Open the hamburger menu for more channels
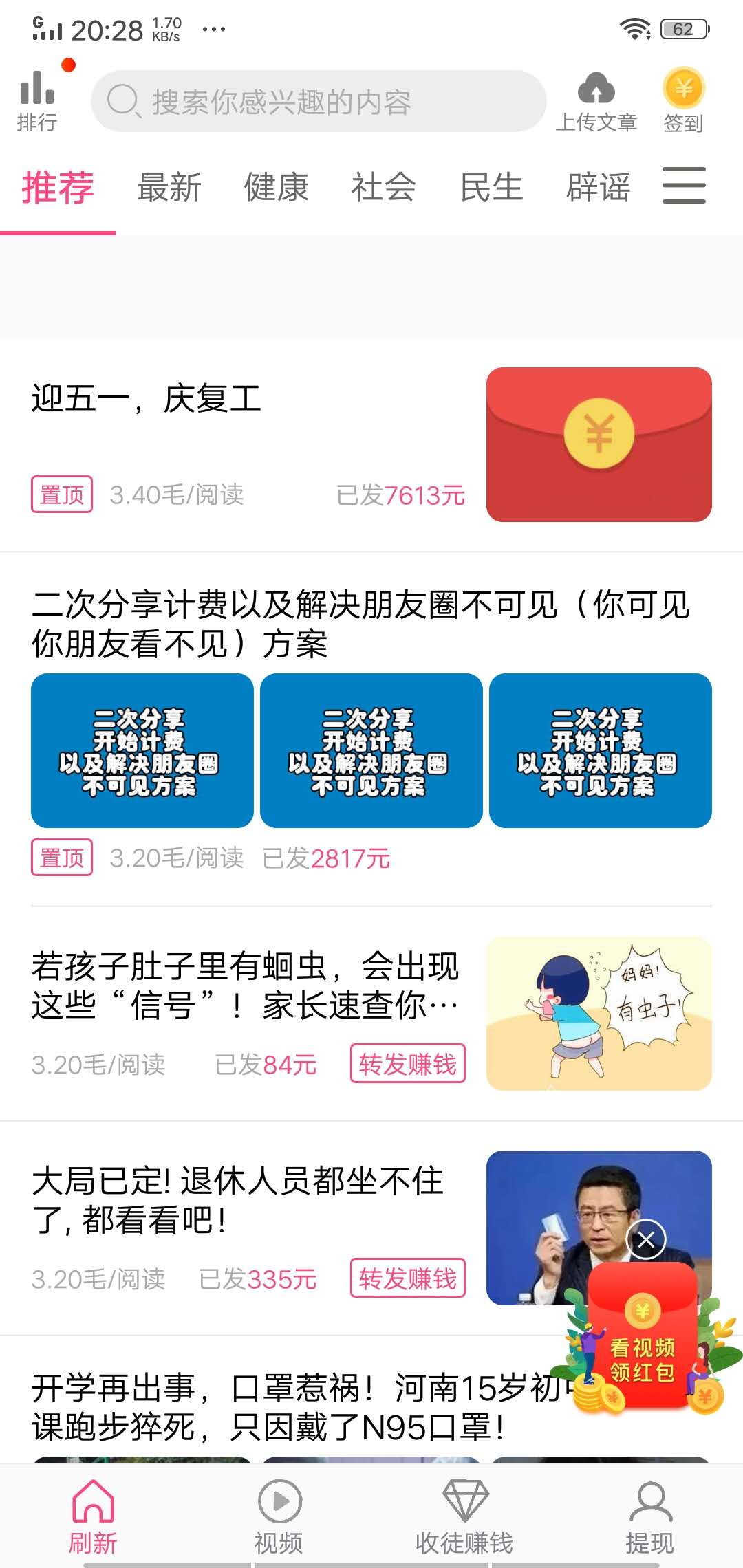 pos(684,186)
